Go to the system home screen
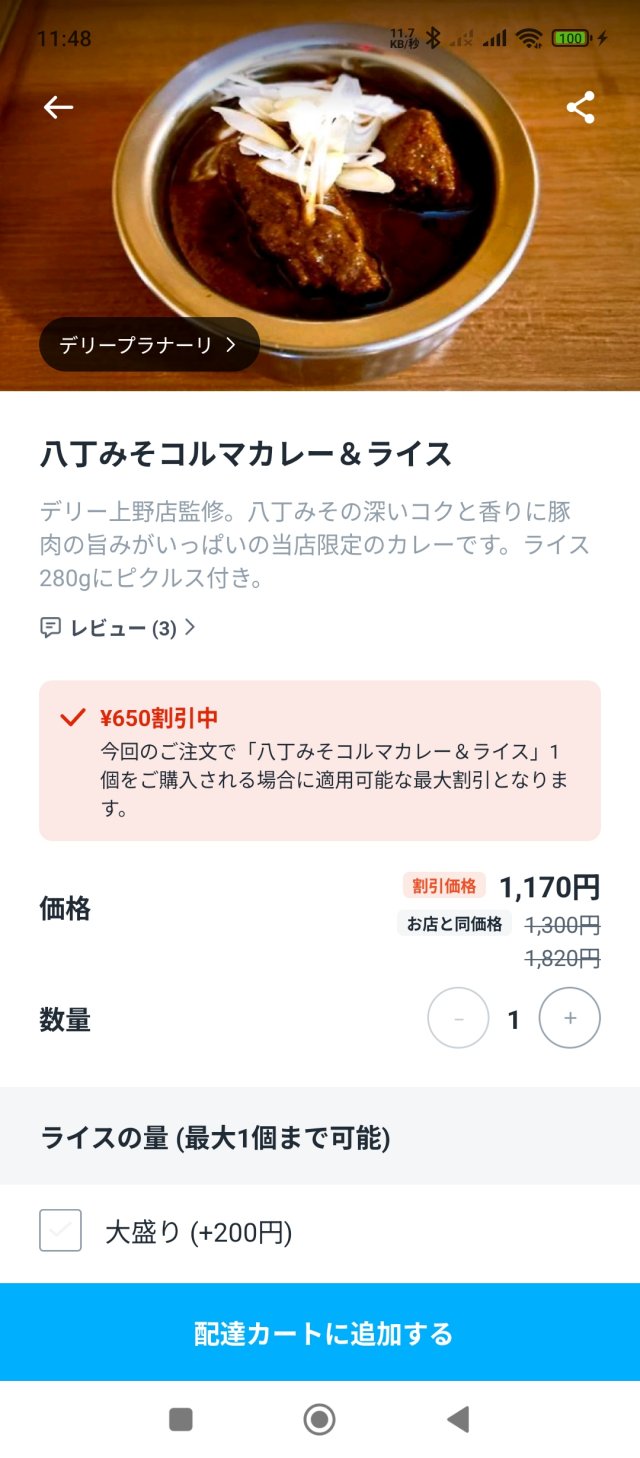640x1458 pixels. 319,1419
